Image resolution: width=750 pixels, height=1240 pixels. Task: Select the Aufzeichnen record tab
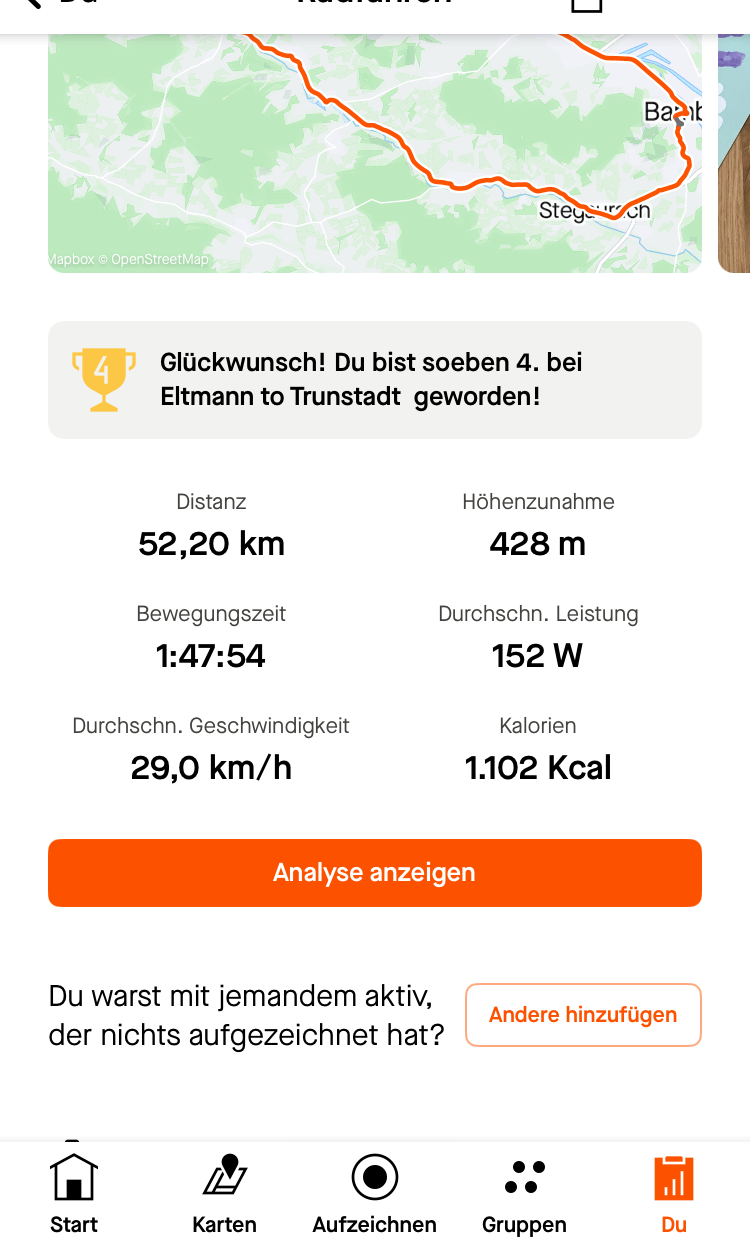pyautogui.click(x=375, y=1194)
